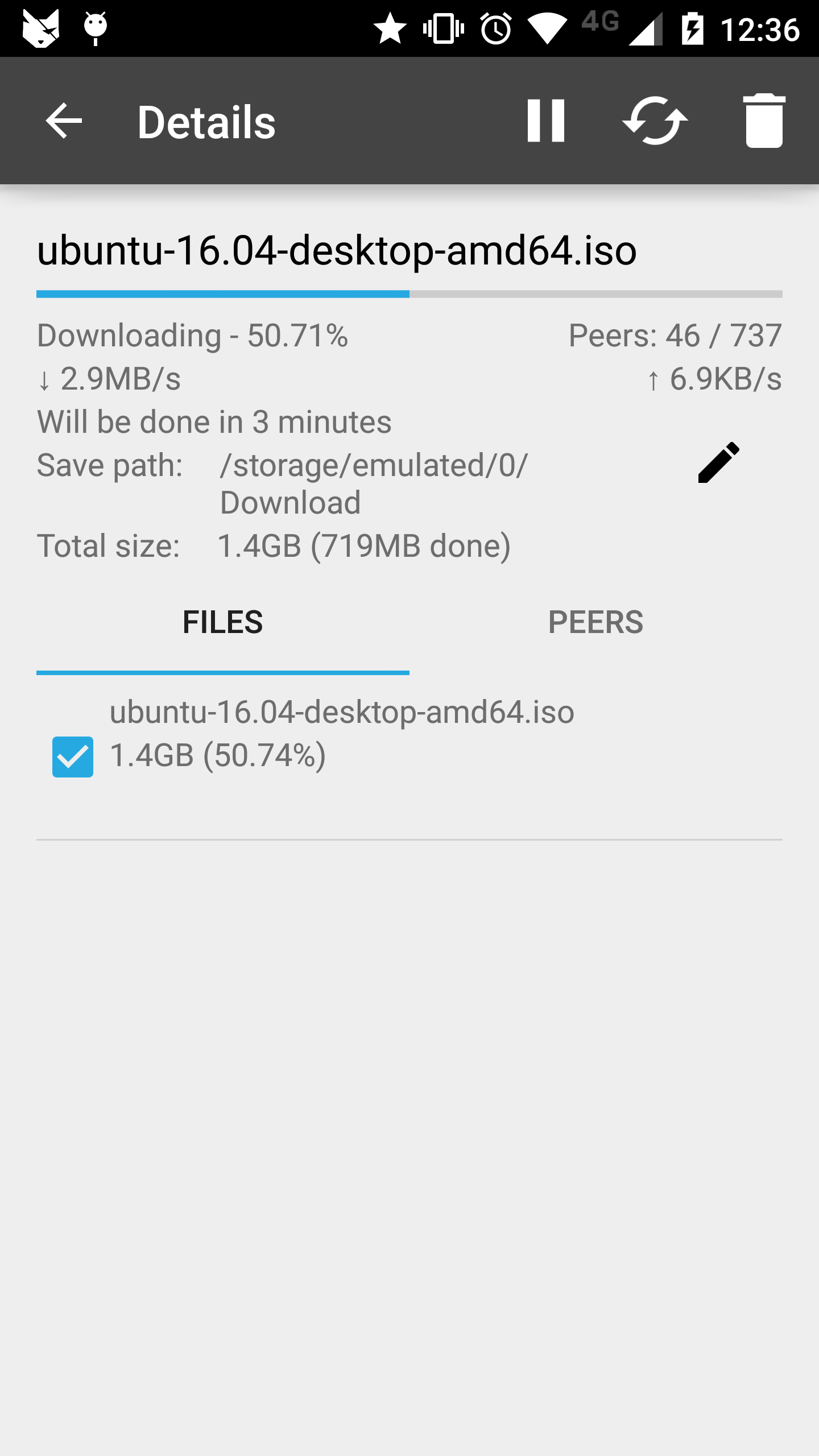Select the Files tab
Viewport: 819px width, 1456px height.
222,622
